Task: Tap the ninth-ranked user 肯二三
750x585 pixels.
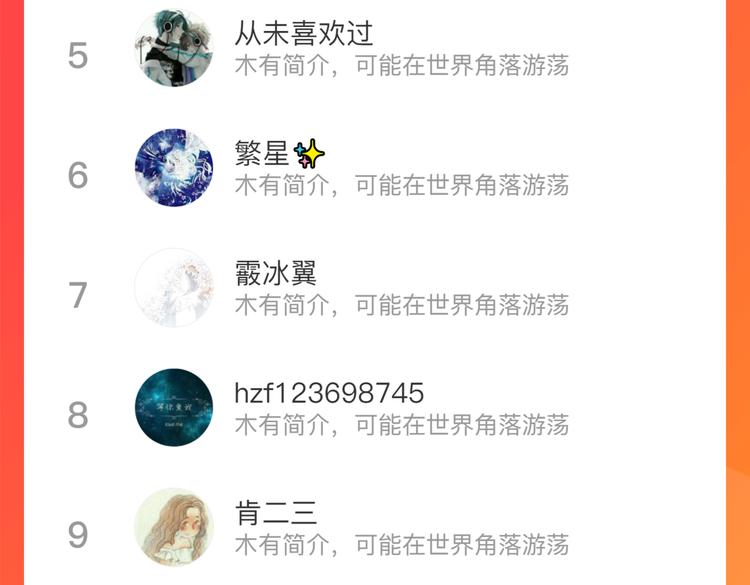Action: (x=375, y=527)
